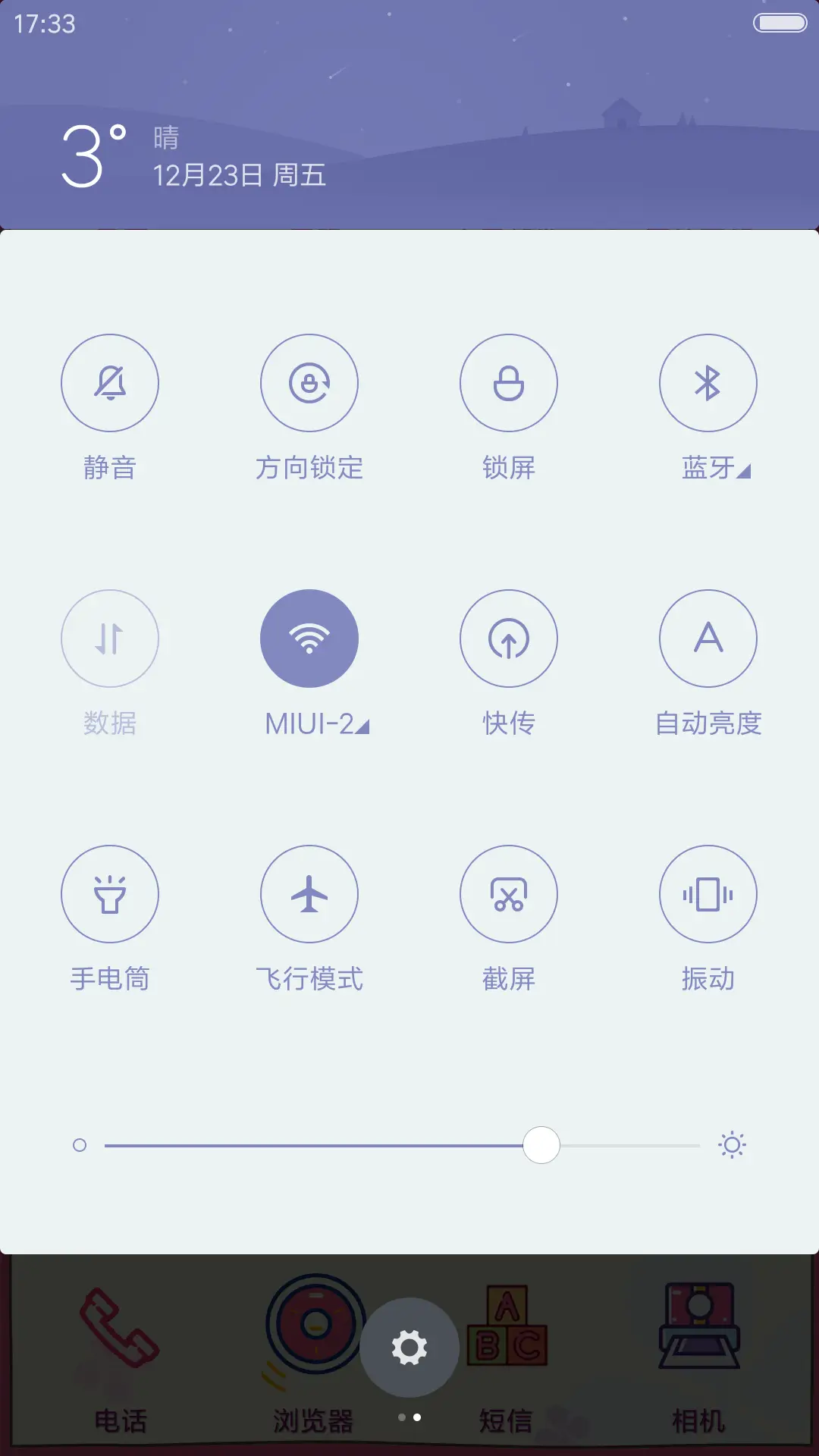Enable auto brightness
Screen dimensions: 819x1456
click(x=708, y=639)
